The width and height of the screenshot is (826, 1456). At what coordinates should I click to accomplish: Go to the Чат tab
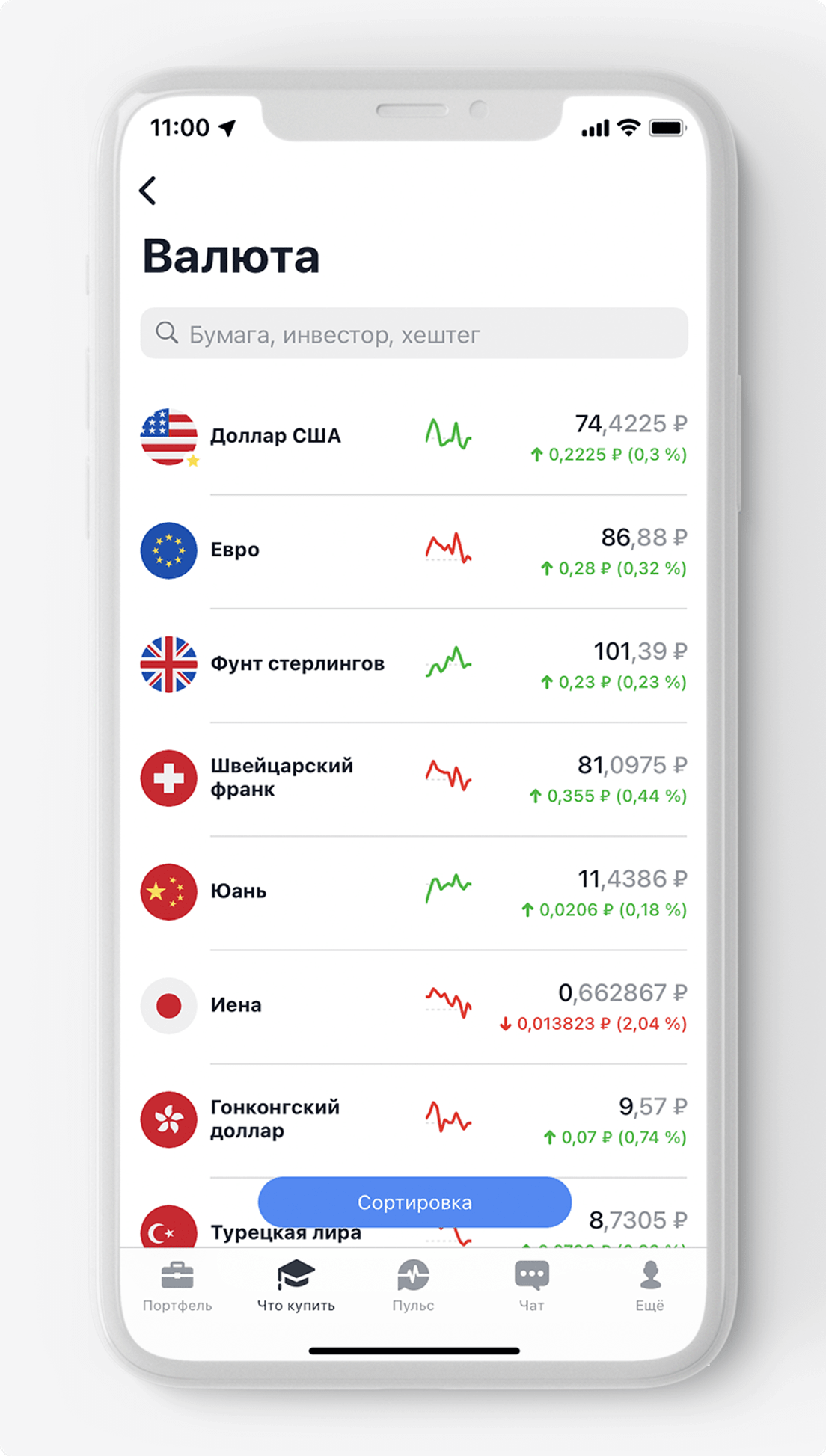click(531, 1286)
